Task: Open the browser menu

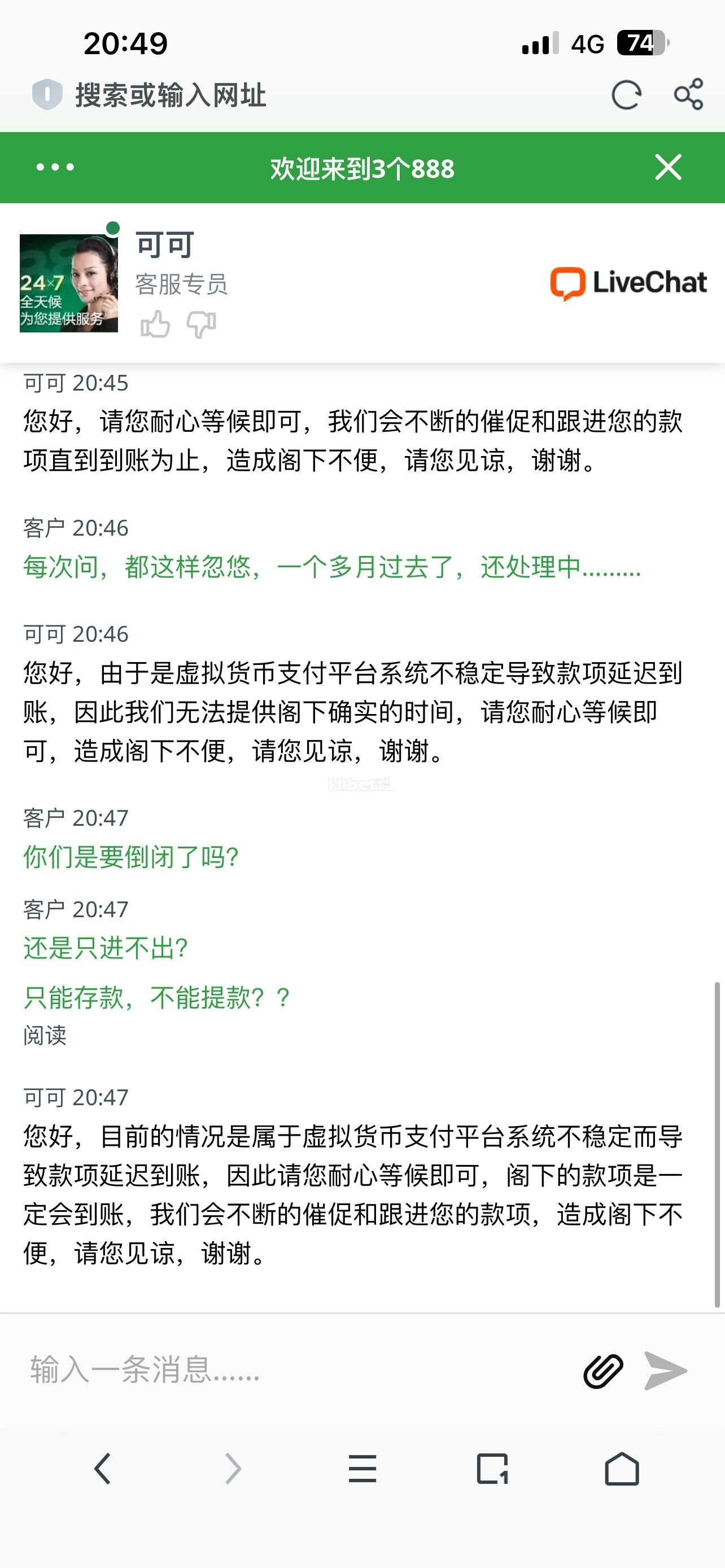Action: (x=362, y=1469)
